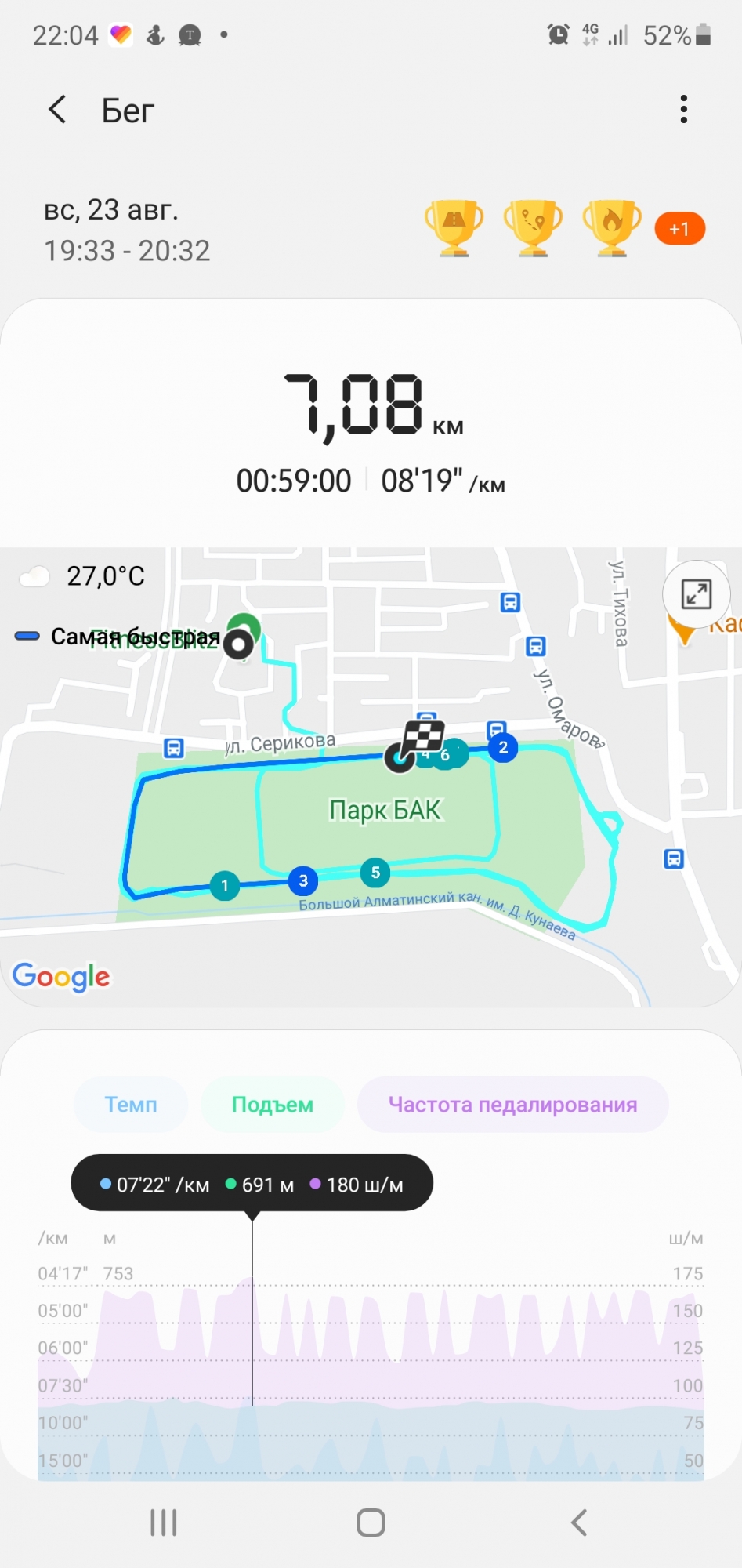
Task: Open recent apps from navigation bar
Action: click(x=163, y=1523)
